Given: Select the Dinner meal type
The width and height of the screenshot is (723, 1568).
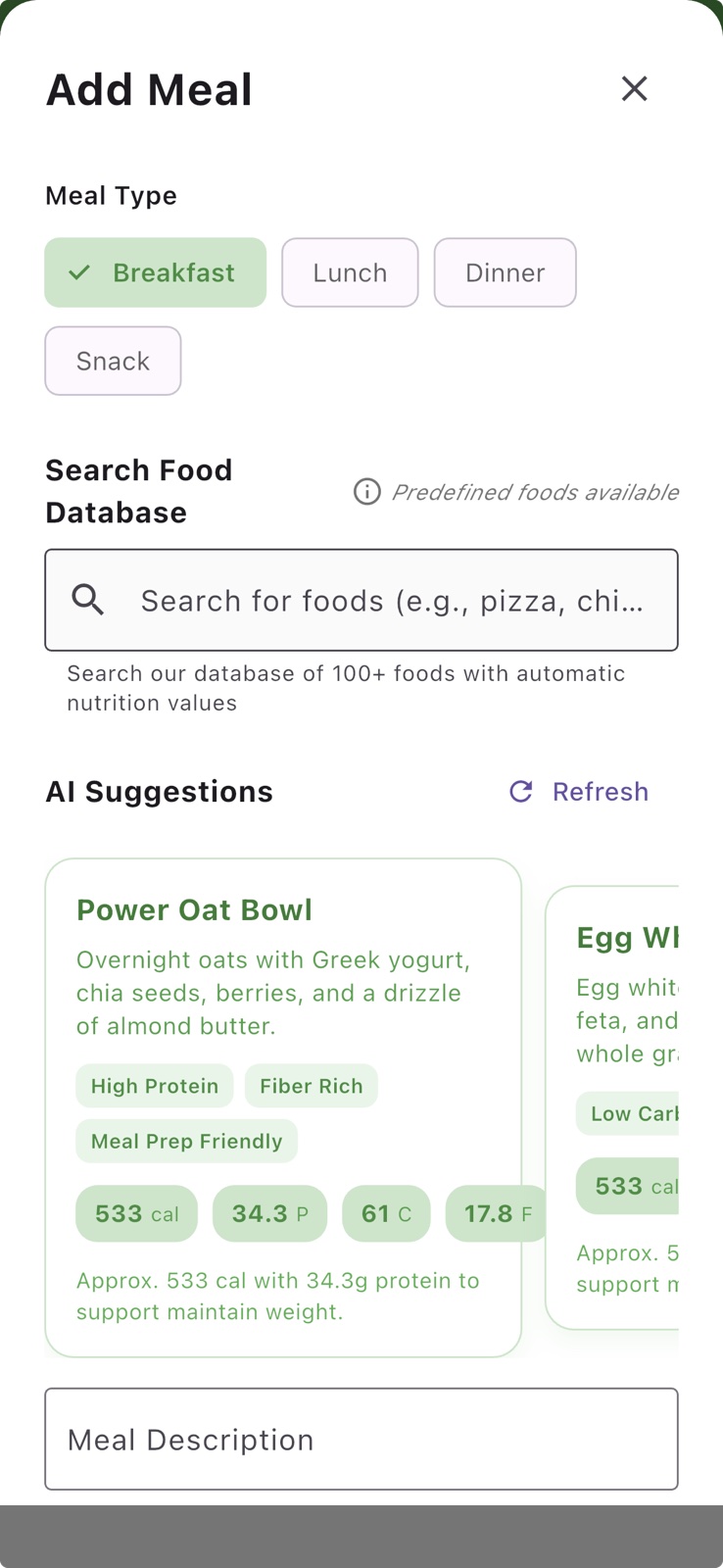Looking at the screenshot, I should (x=505, y=272).
